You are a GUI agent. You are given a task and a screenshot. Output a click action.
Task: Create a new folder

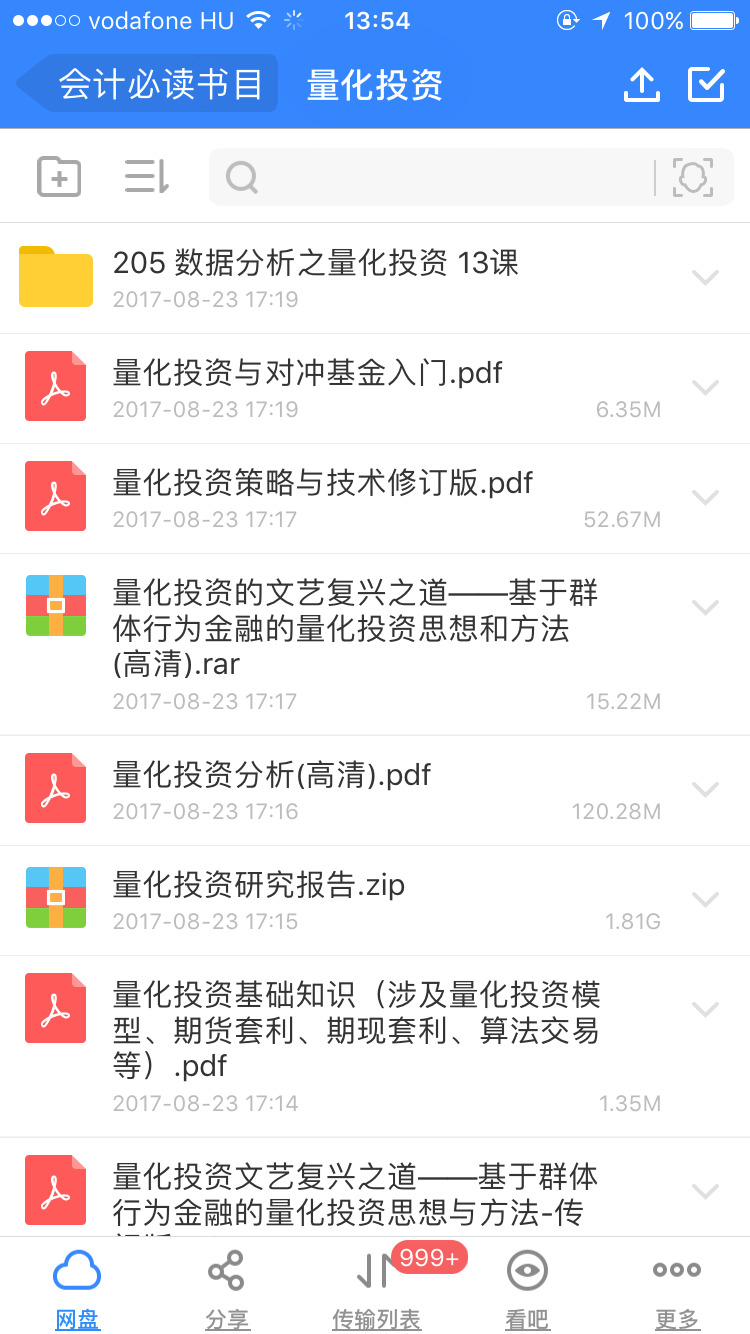(x=59, y=177)
